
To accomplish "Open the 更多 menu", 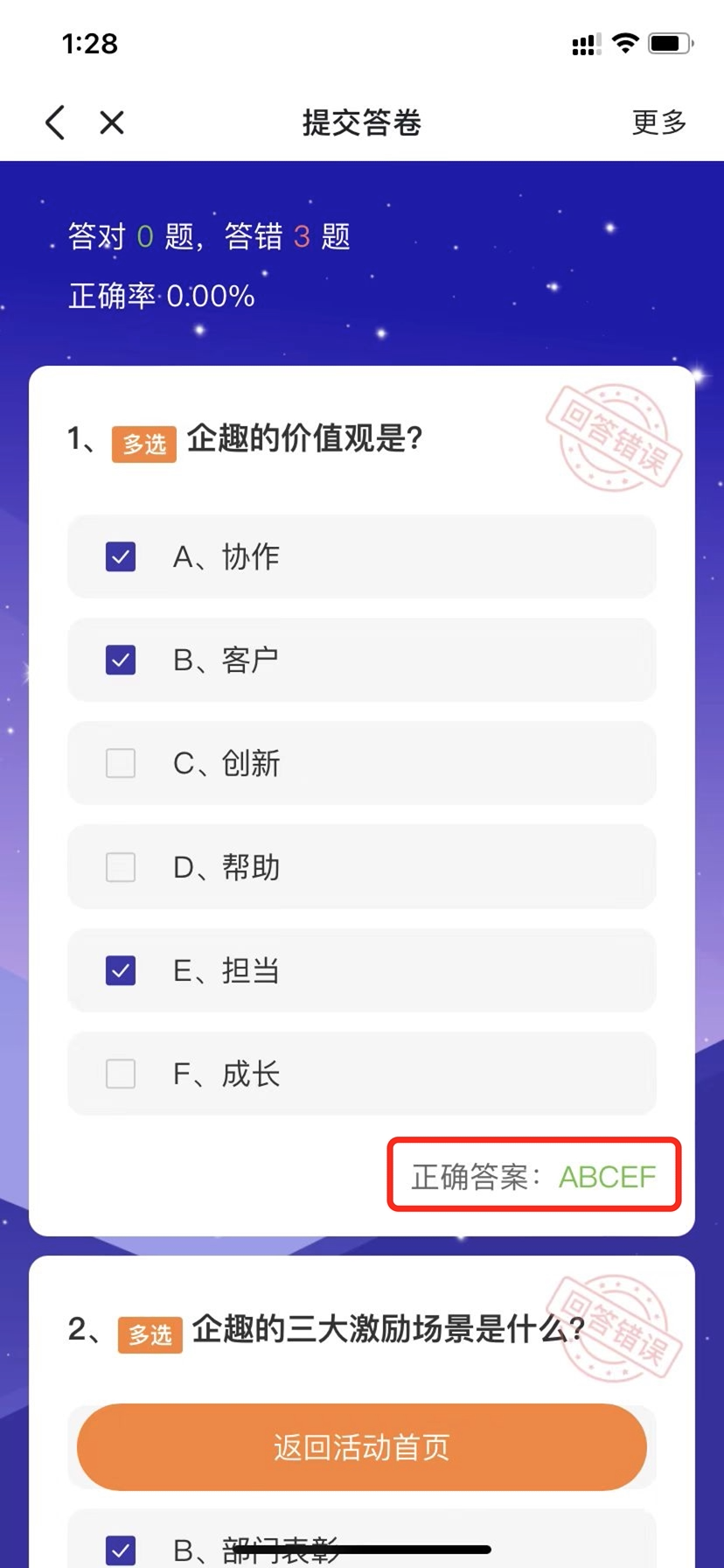I will [658, 122].
